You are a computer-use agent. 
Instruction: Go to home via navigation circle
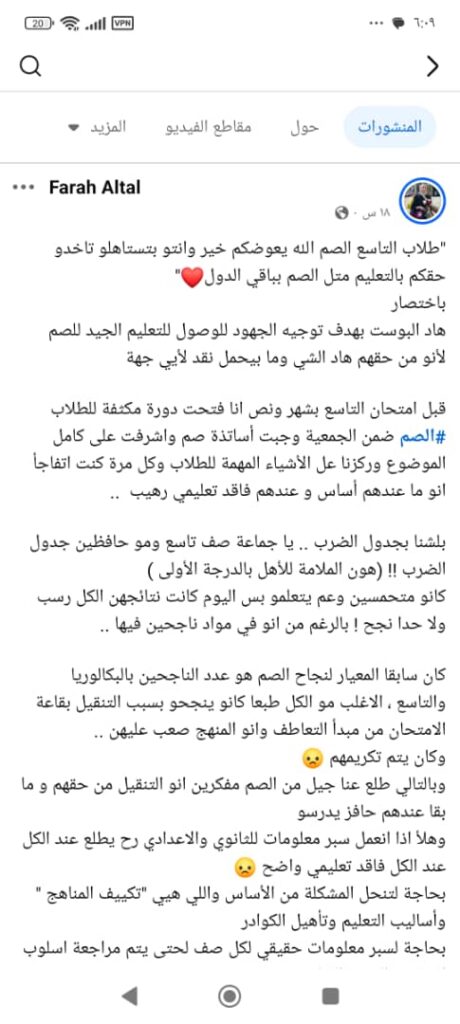[230, 995]
